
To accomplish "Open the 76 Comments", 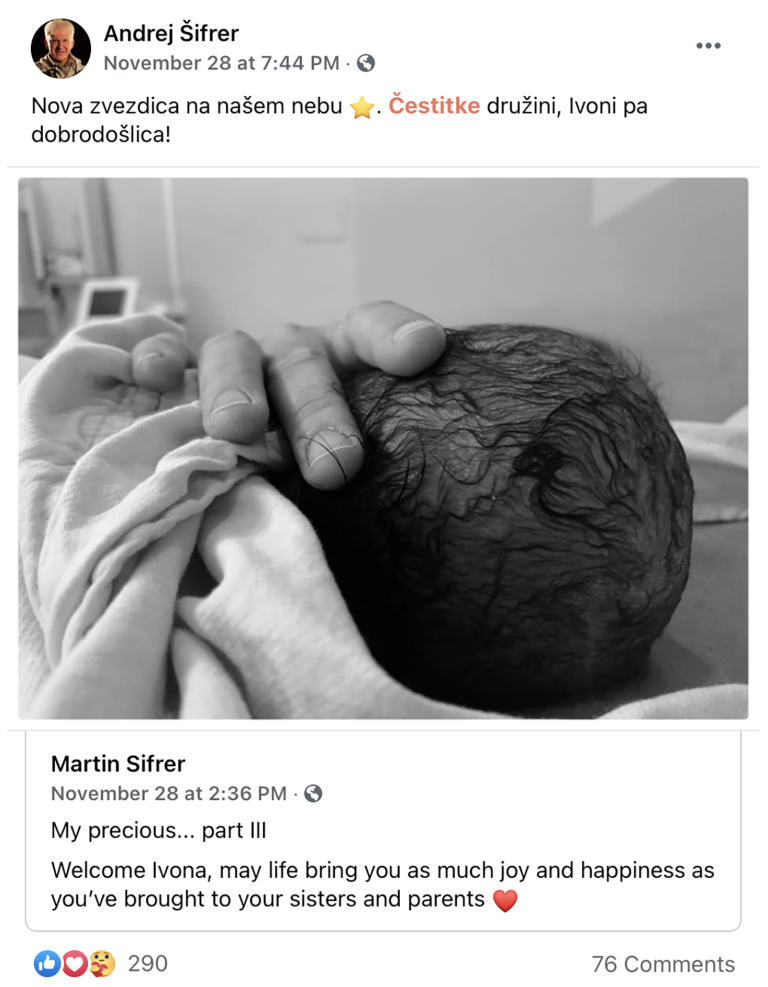I will (662, 964).
